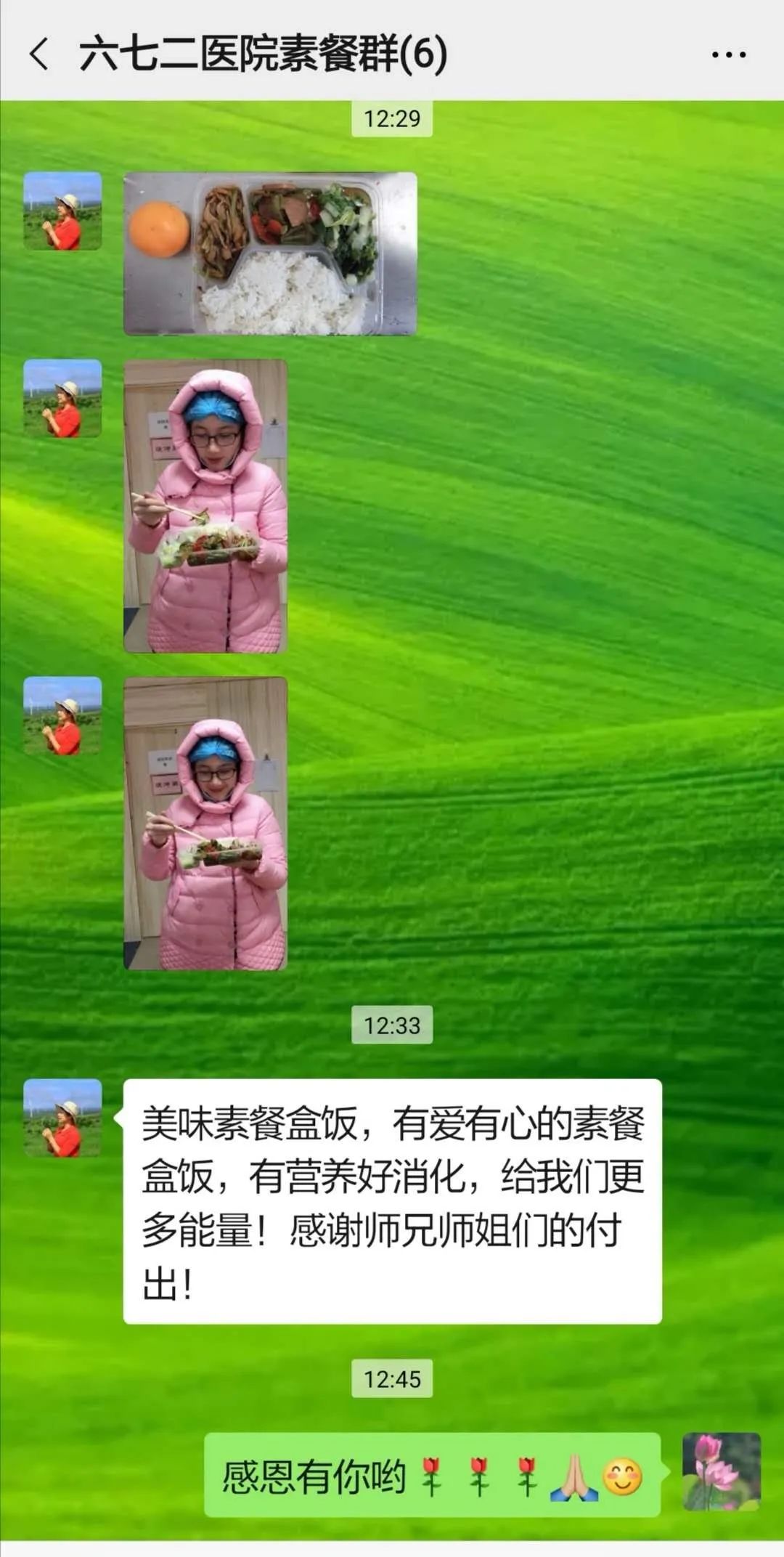Open the group chat options menu
784x1557 pixels.
pos(728,55)
